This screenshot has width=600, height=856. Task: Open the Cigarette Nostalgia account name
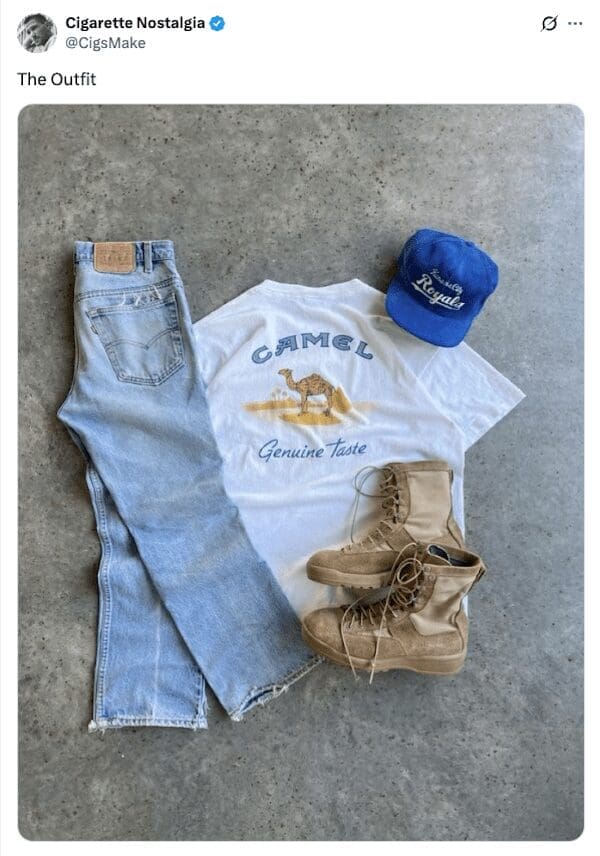pos(135,23)
